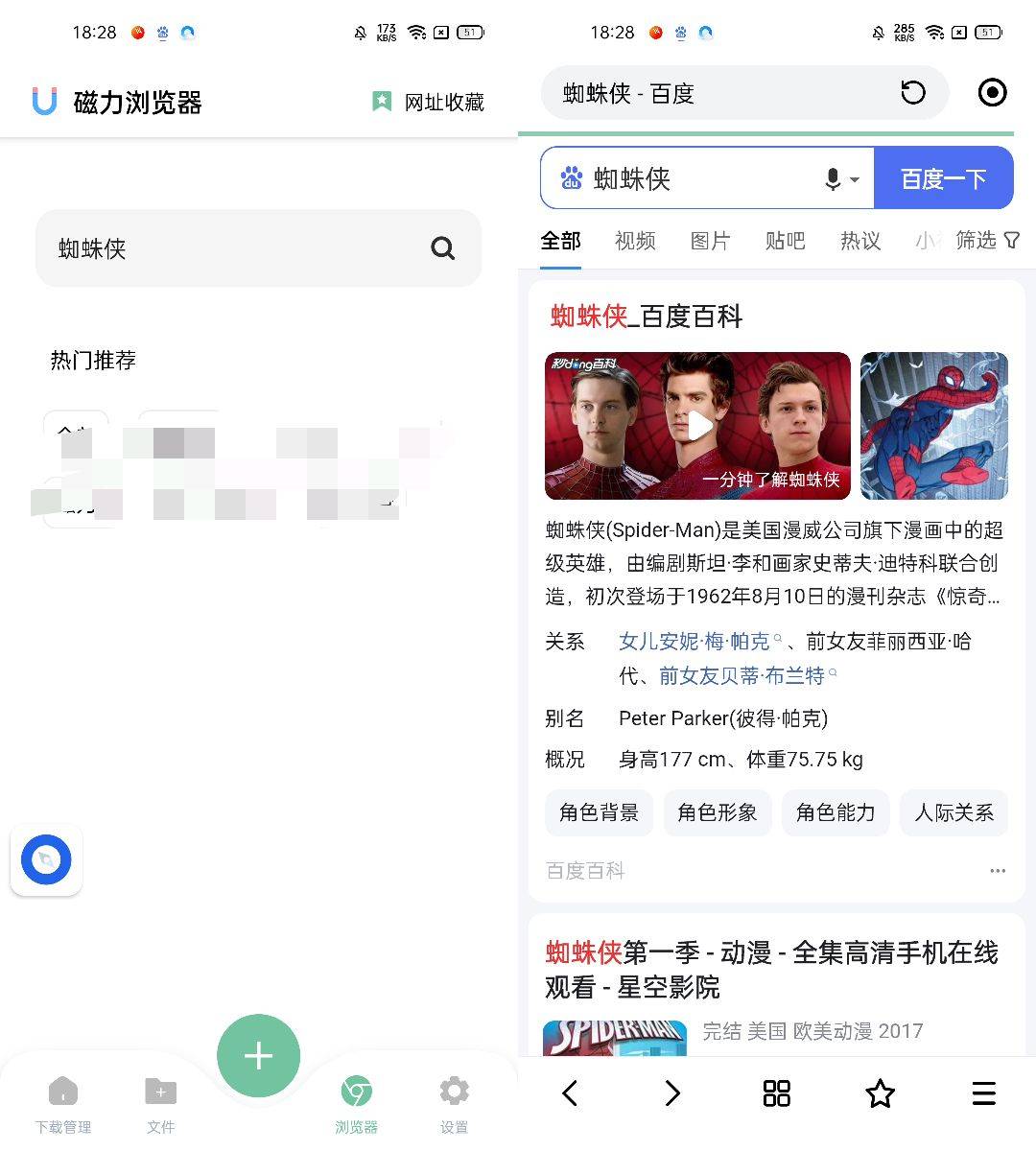Reload the 蜘蛛侠 - 百度 page
The width and height of the screenshot is (1036, 1151).
[x=913, y=93]
